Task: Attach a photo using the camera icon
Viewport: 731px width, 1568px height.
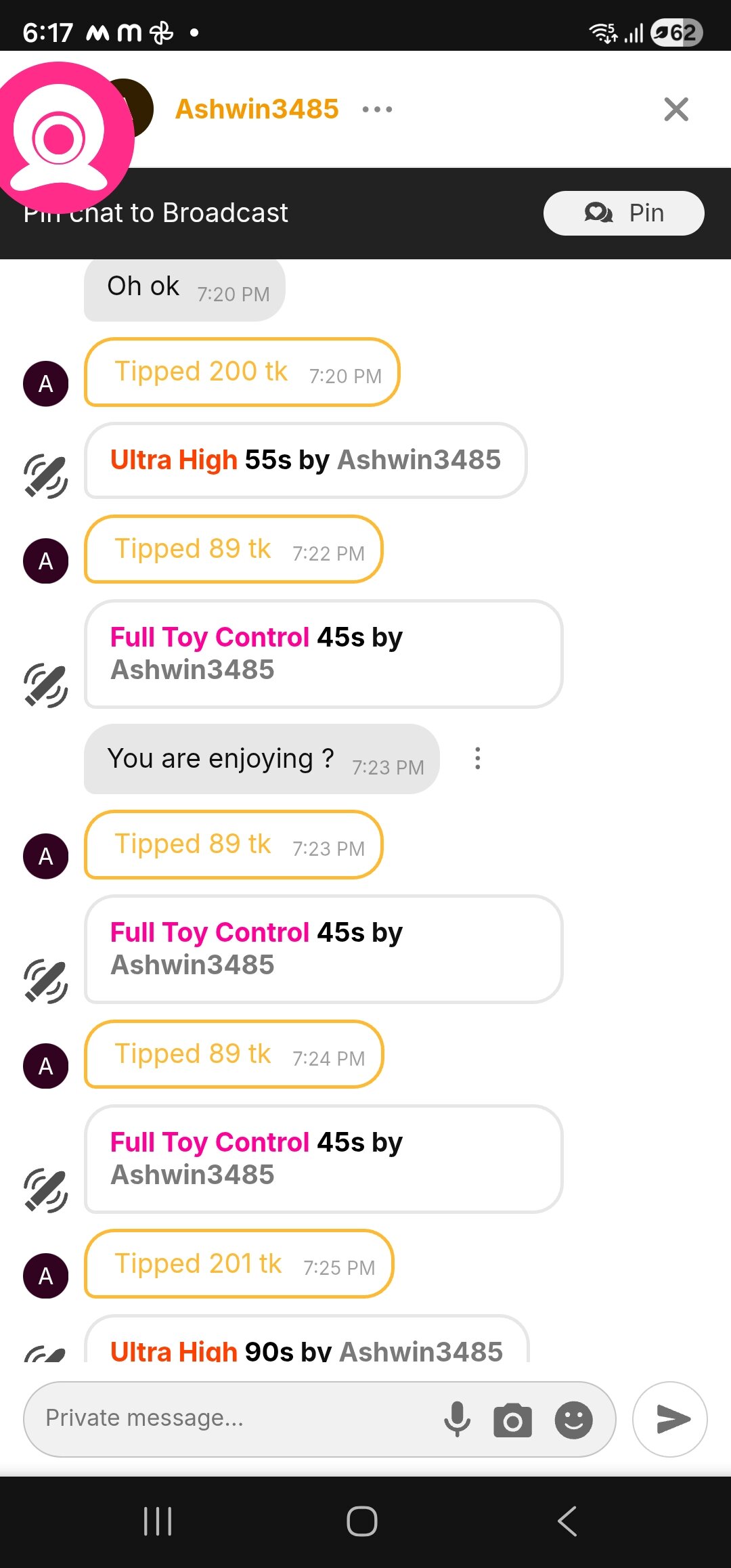Action: (512, 1420)
